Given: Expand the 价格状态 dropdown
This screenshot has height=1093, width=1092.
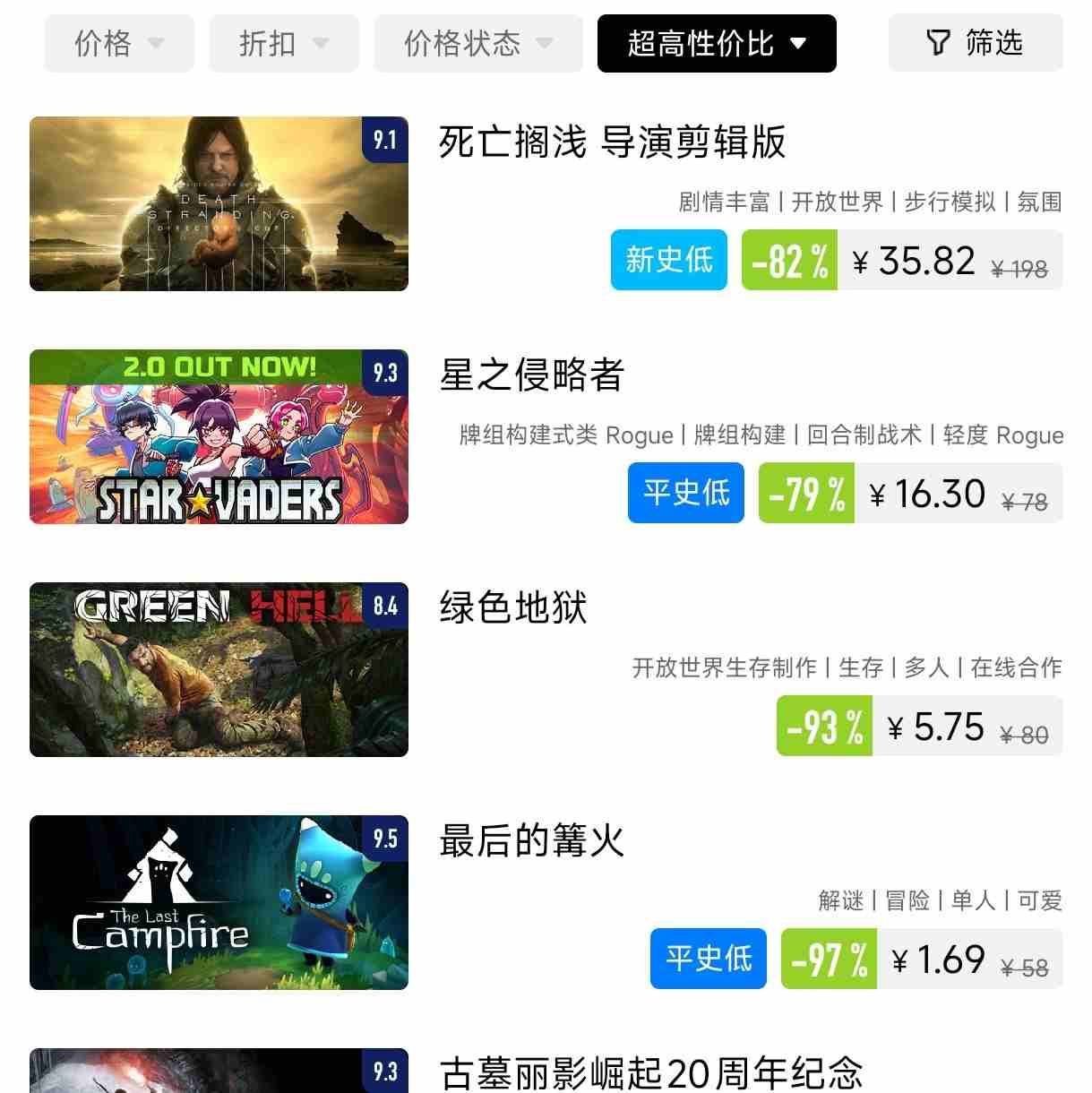Looking at the screenshot, I should (x=477, y=43).
